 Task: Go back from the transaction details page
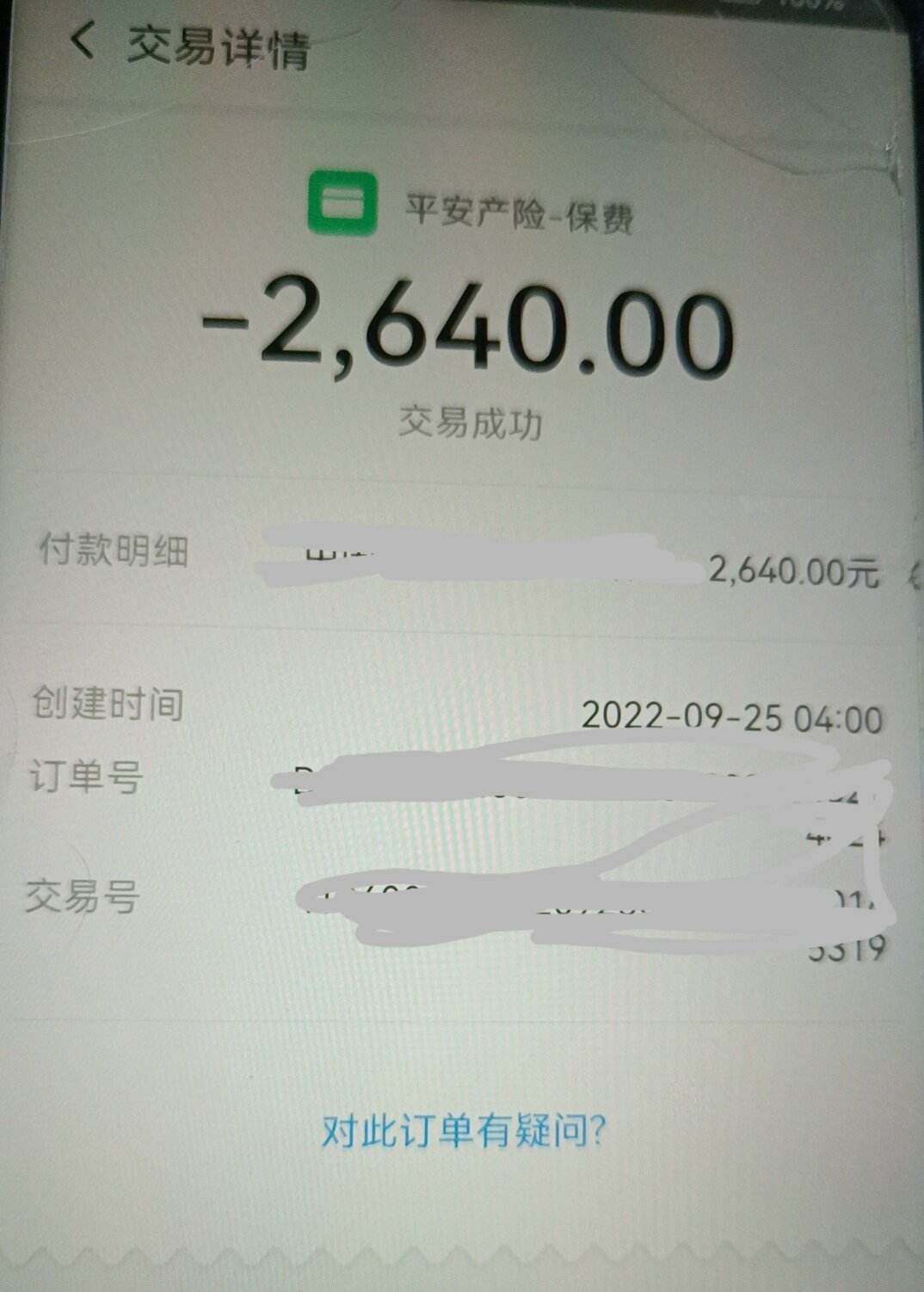82,41
